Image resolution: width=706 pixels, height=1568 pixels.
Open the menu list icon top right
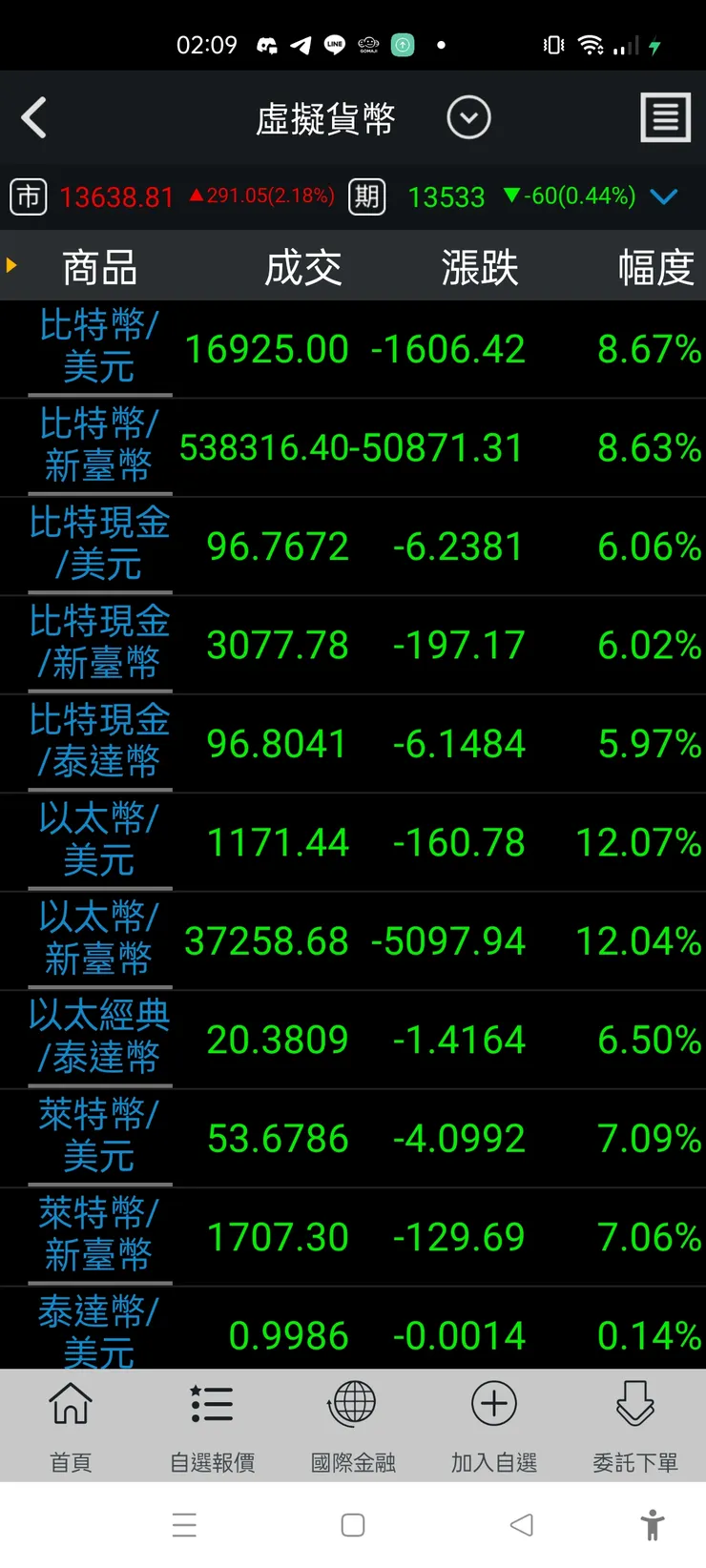(665, 117)
